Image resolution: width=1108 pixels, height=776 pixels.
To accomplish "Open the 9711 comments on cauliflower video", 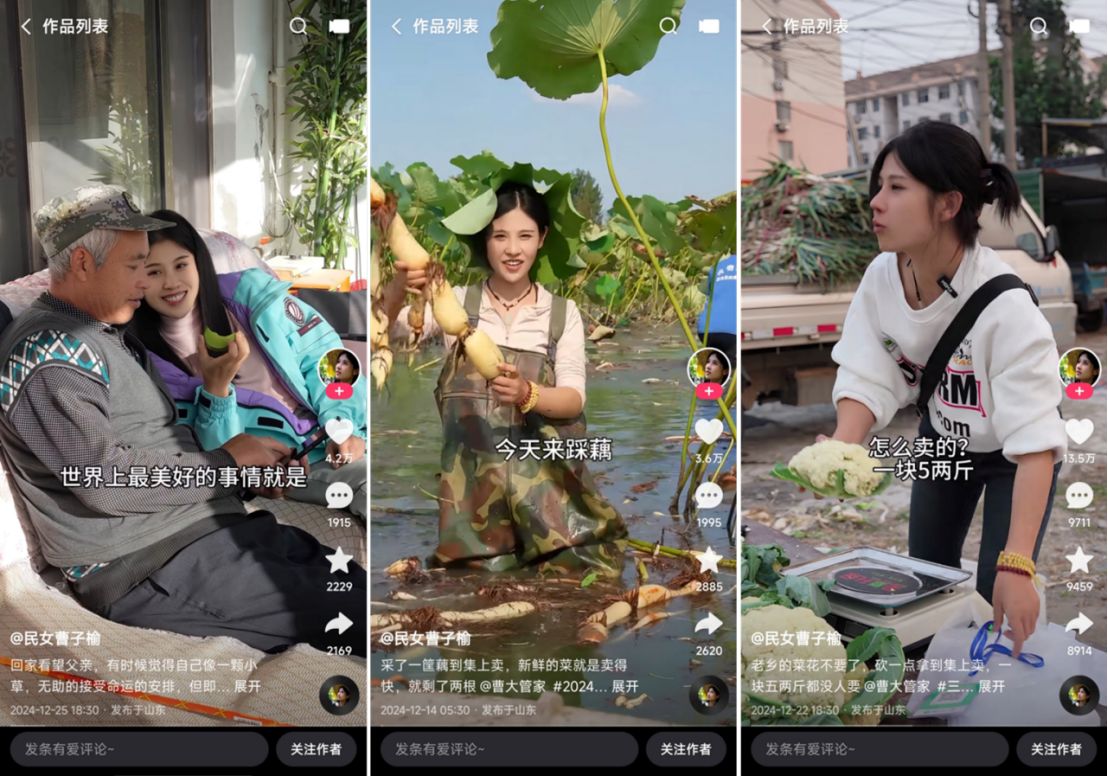I will [x=1079, y=496].
